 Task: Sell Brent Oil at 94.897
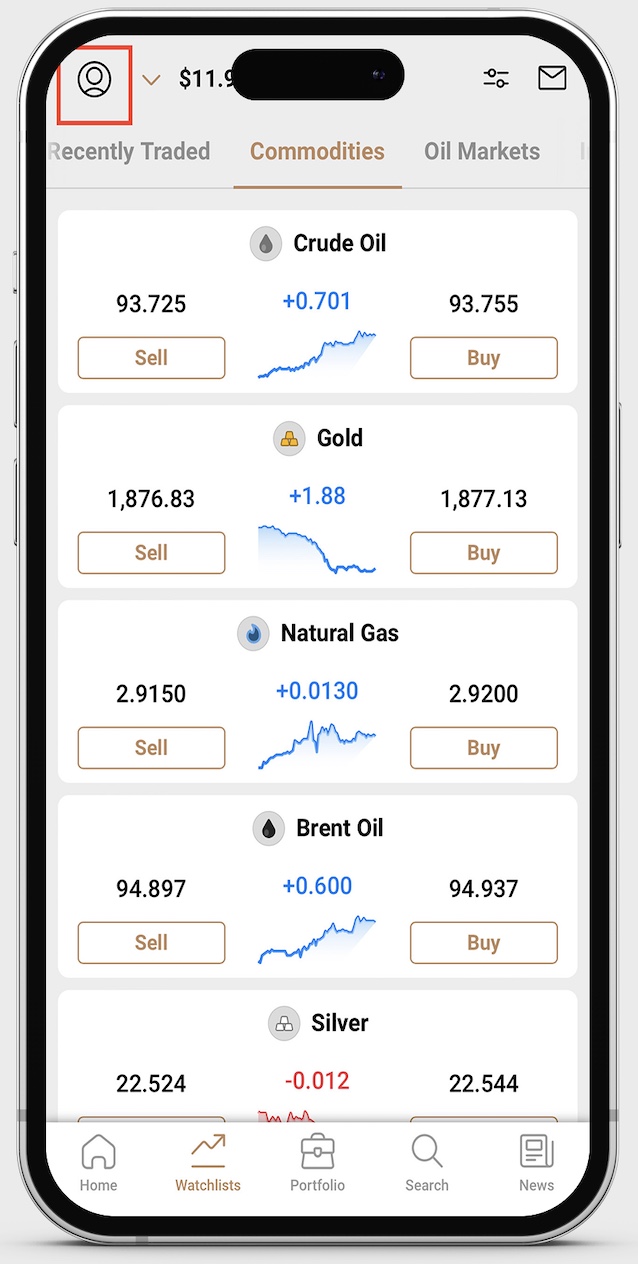151,942
